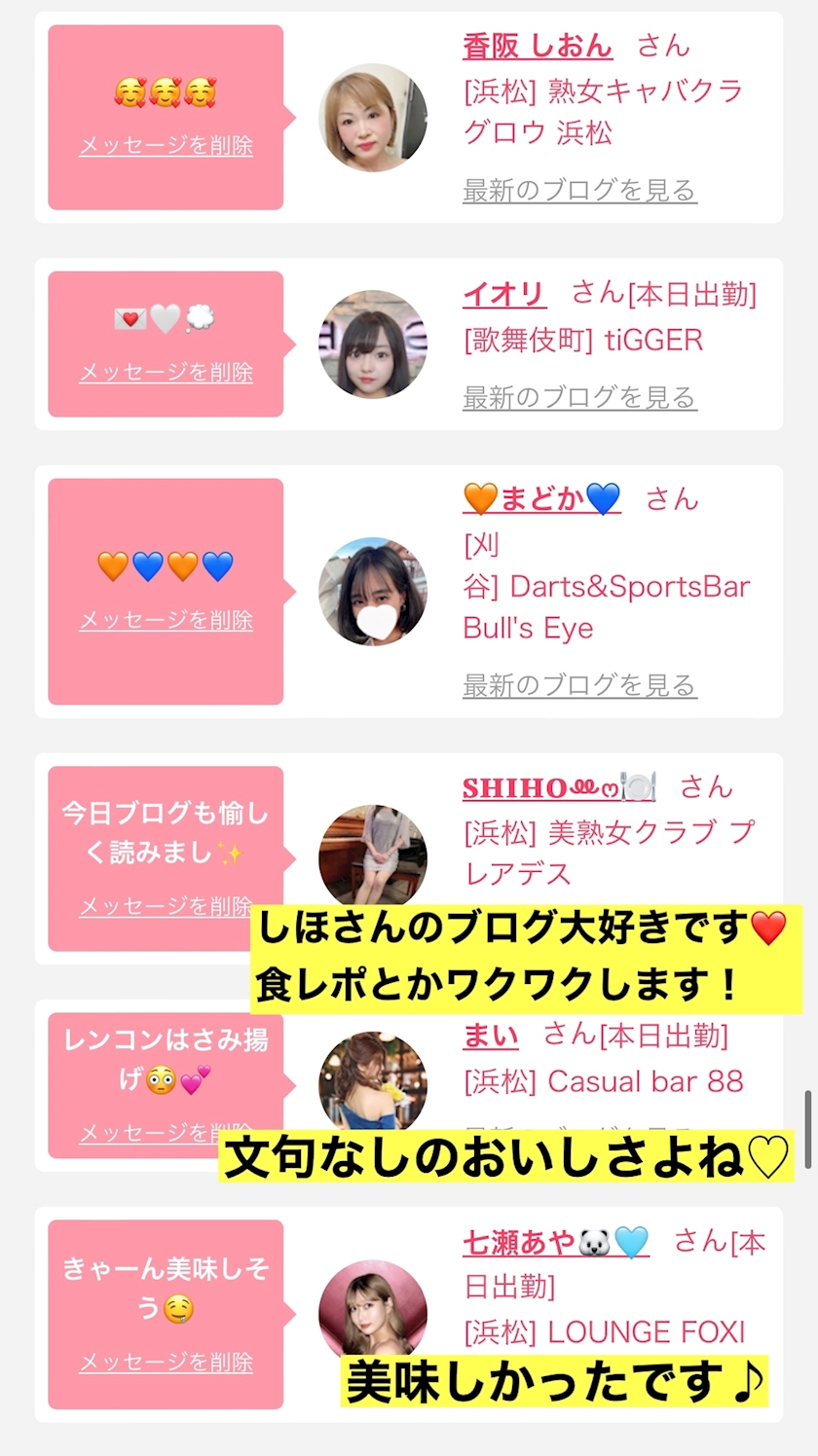This screenshot has height=1456, width=818.
Task: Open まどか's profile name link
Action: pyautogui.click(x=541, y=499)
